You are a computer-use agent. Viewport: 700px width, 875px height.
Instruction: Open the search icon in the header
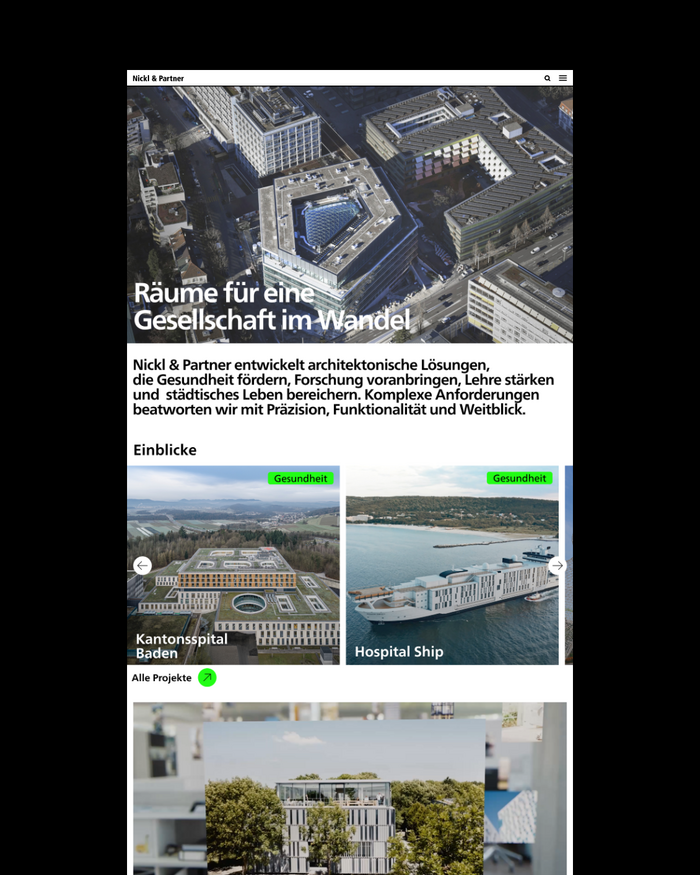(547, 78)
